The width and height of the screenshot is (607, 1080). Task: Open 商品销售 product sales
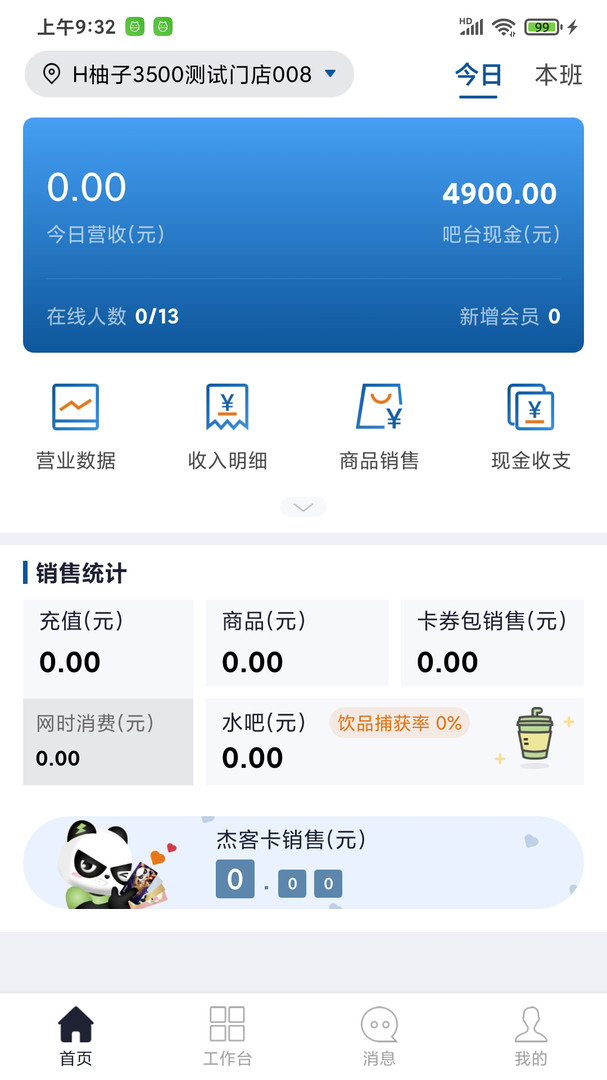point(379,427)
